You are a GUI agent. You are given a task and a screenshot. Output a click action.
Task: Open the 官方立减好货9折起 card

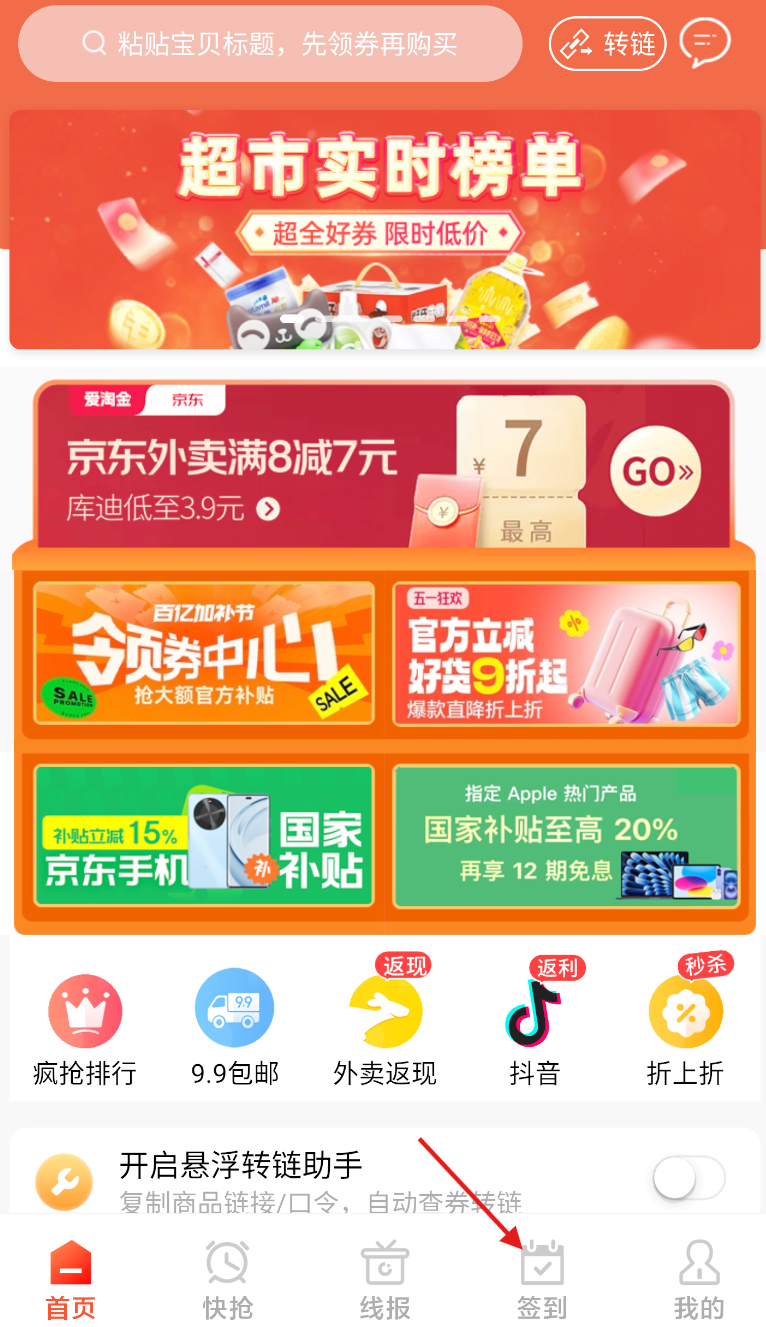[x=565, y=653]
